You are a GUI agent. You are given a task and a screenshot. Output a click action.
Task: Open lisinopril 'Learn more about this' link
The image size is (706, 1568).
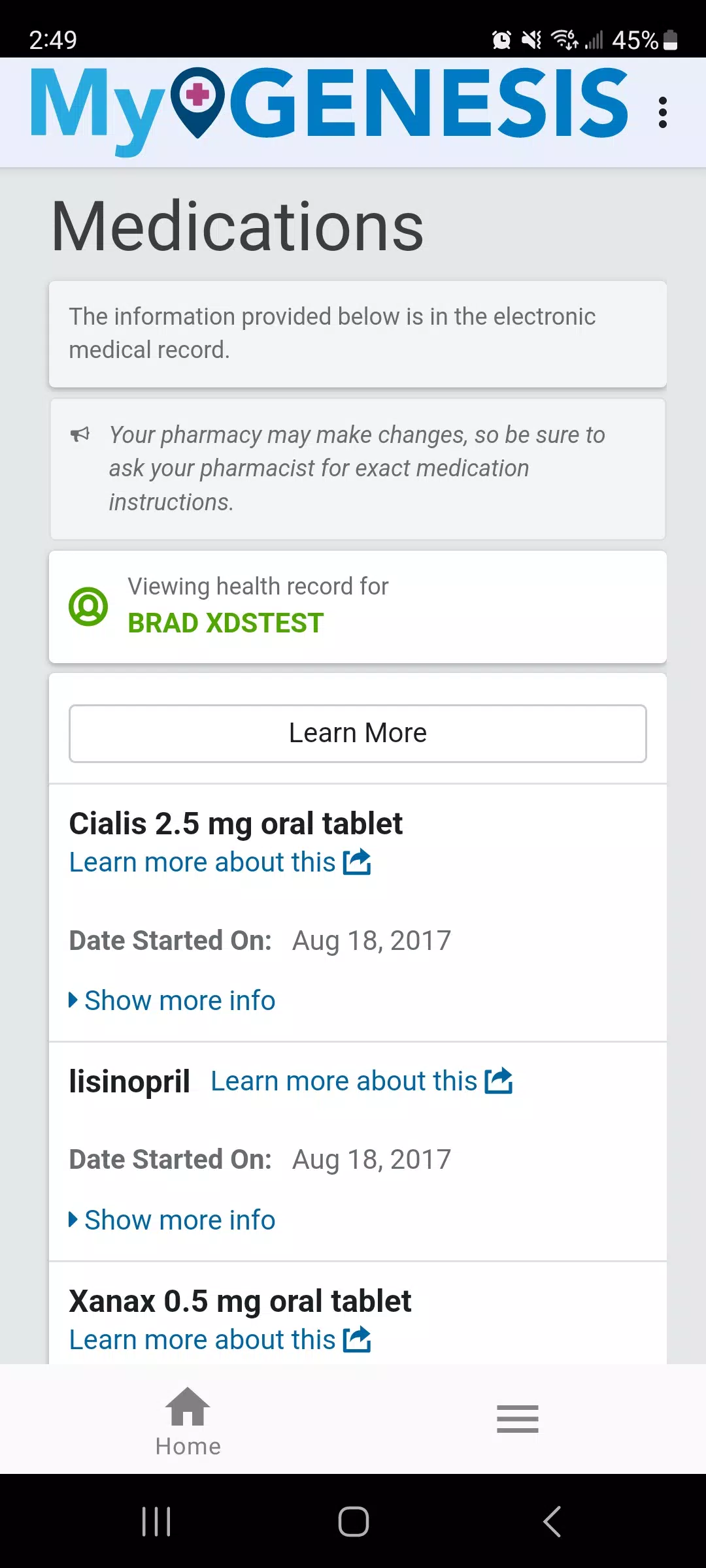point(361,1081)
